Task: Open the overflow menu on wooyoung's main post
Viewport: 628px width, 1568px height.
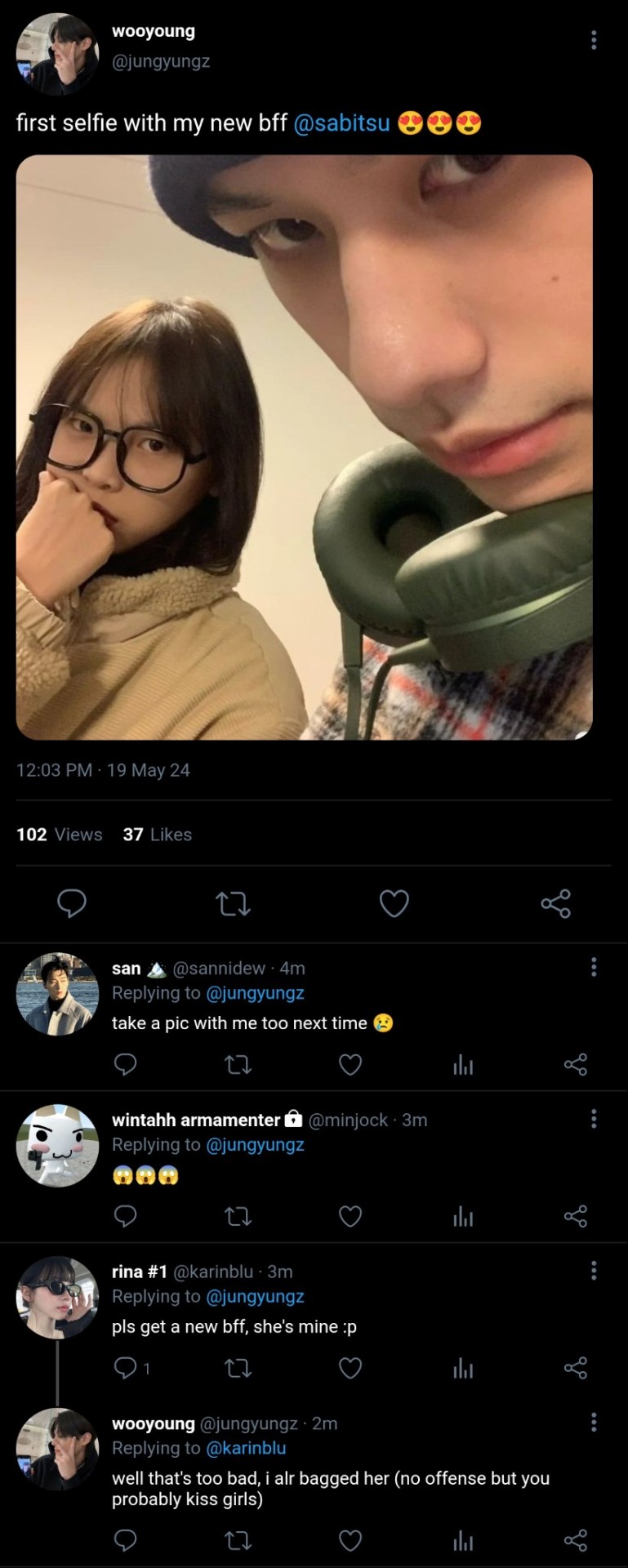Action: (x=594, y=40)
